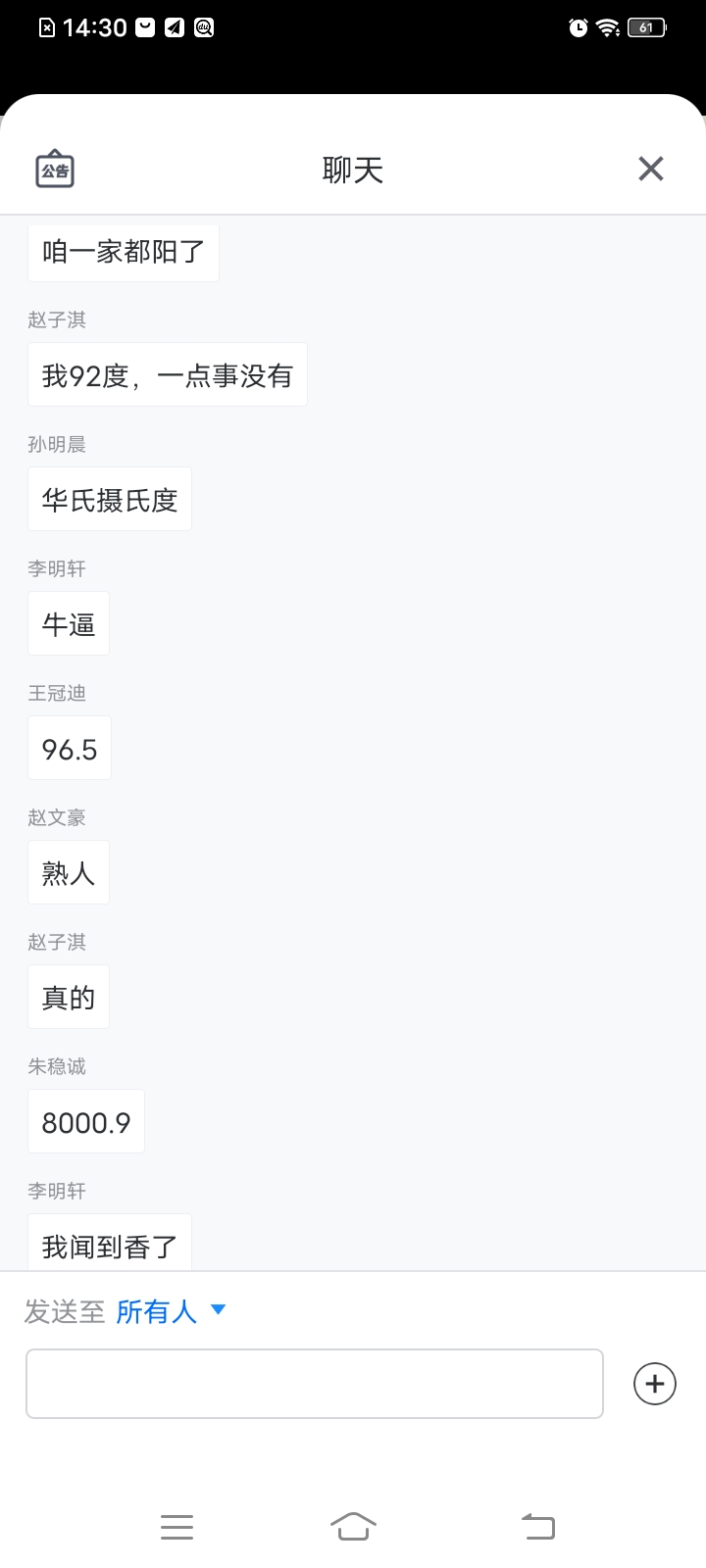Close the 聊天 chat panel
706x1568 pixels.
pyautogui.click(x=650, y=170)
